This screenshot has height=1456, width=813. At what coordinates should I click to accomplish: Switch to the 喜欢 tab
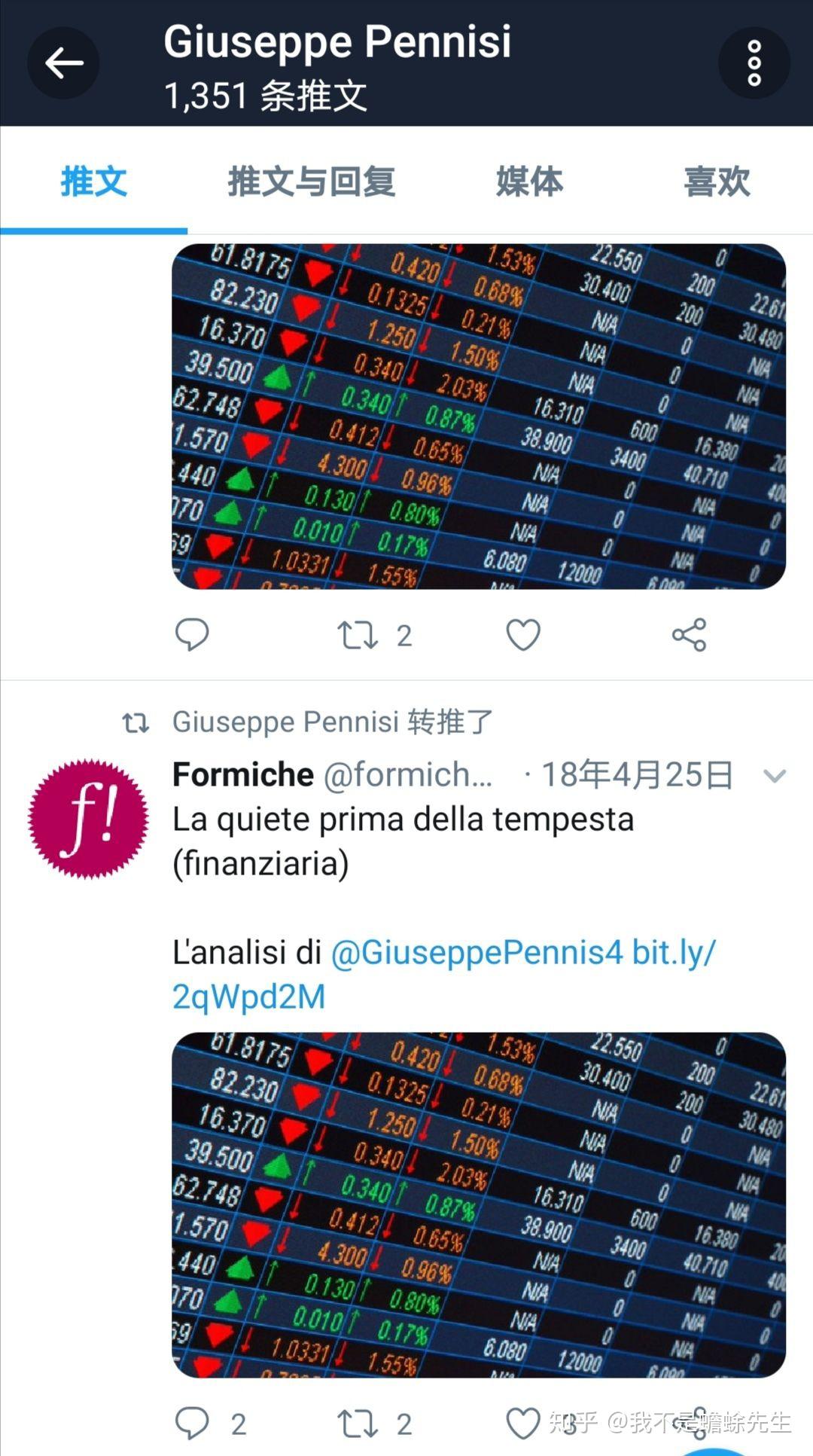[x=717, y=182]
